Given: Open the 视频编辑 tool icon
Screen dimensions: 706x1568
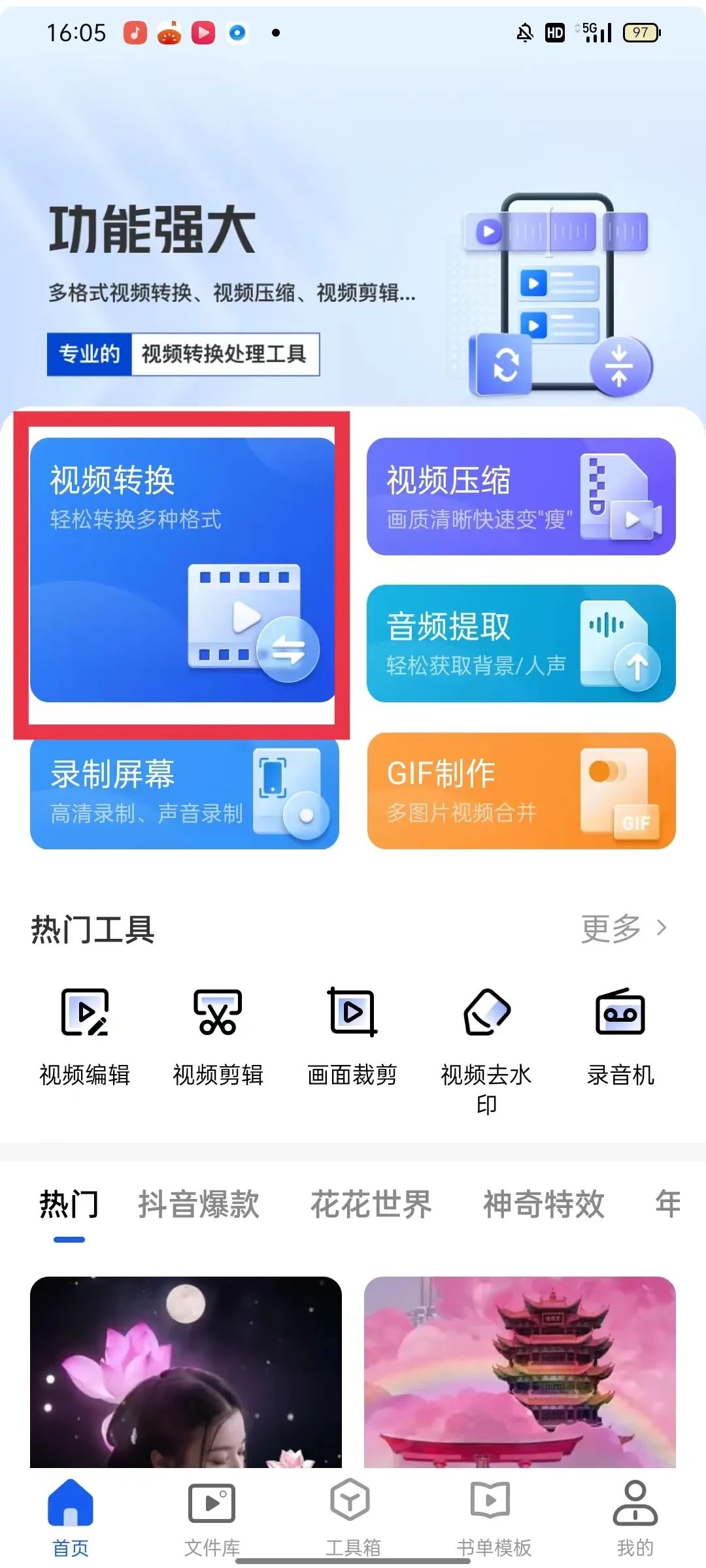Looking at the screenshot, I should (x=84, y=1013).
